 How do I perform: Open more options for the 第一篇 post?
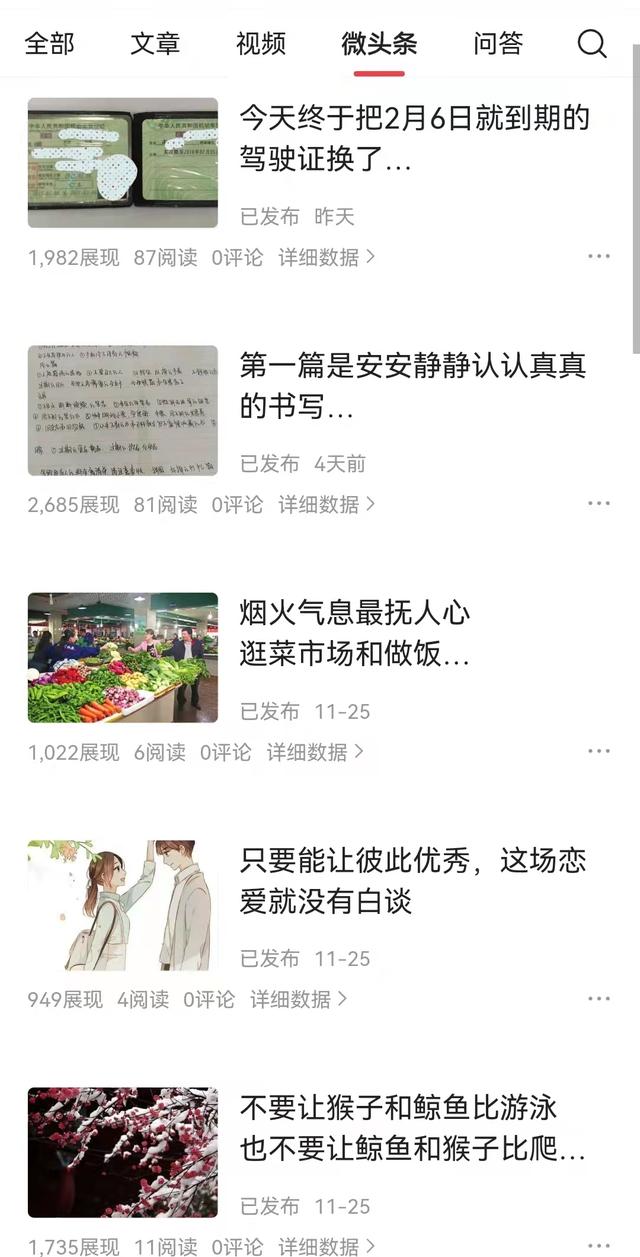(x=599, y=504)
